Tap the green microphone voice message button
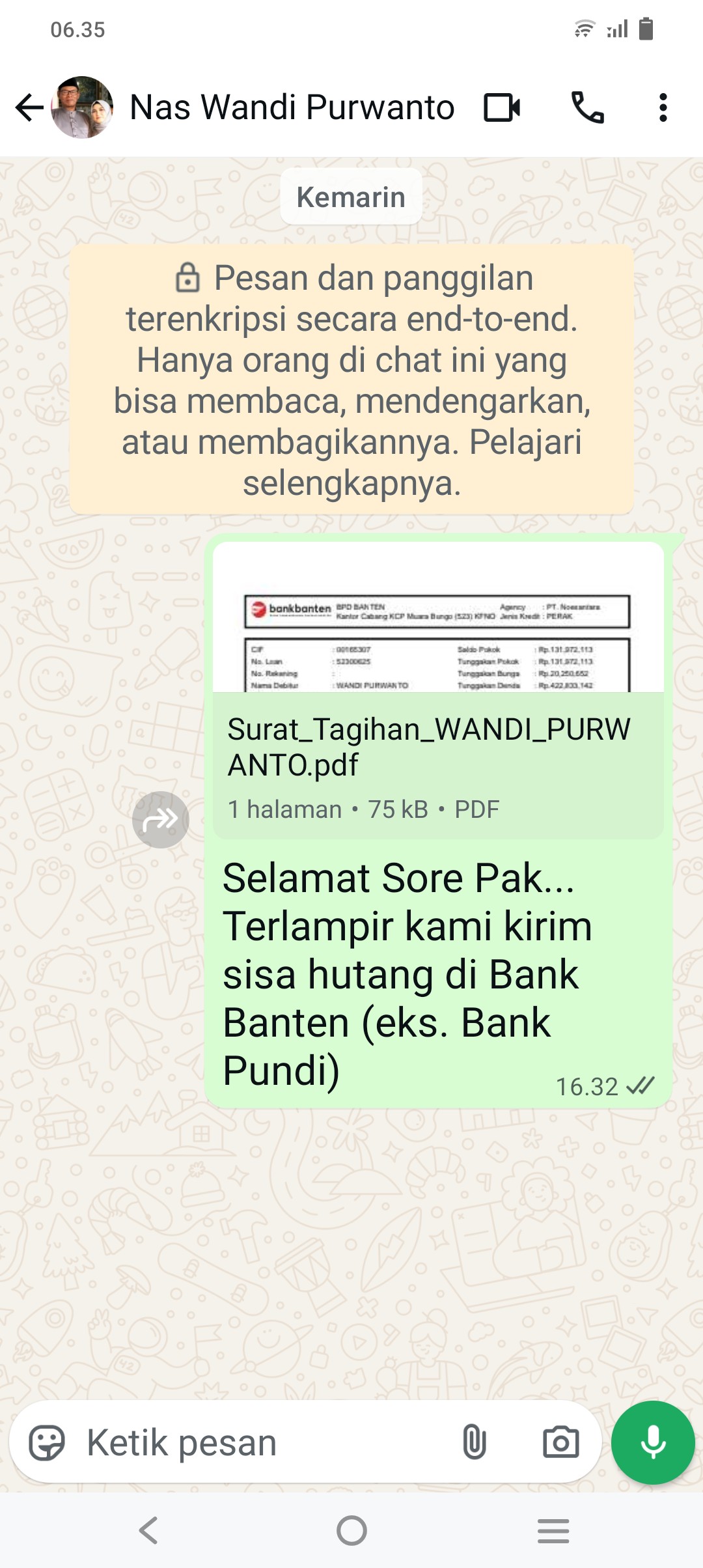703x1568 pixels. 653,1442
